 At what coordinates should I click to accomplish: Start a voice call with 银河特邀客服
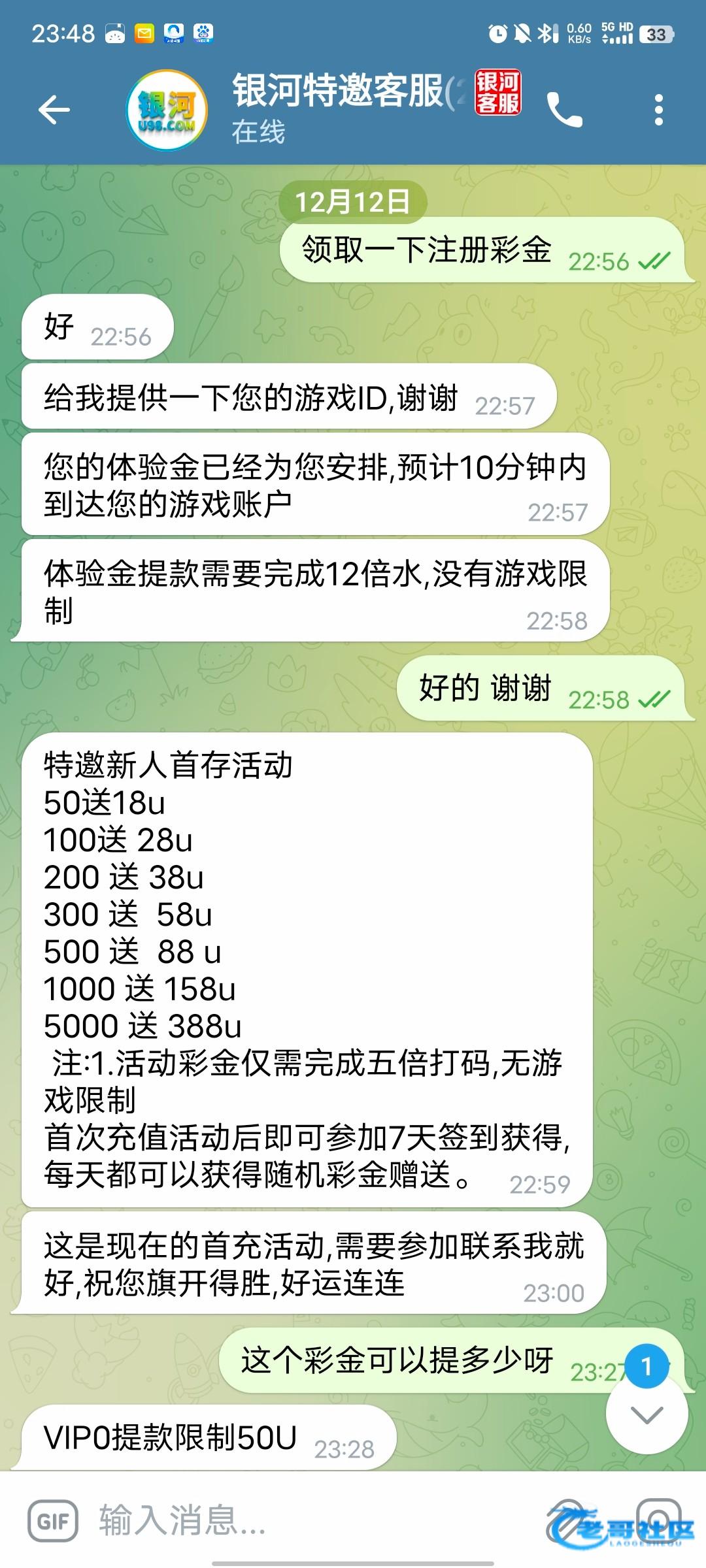click(564, 110)
